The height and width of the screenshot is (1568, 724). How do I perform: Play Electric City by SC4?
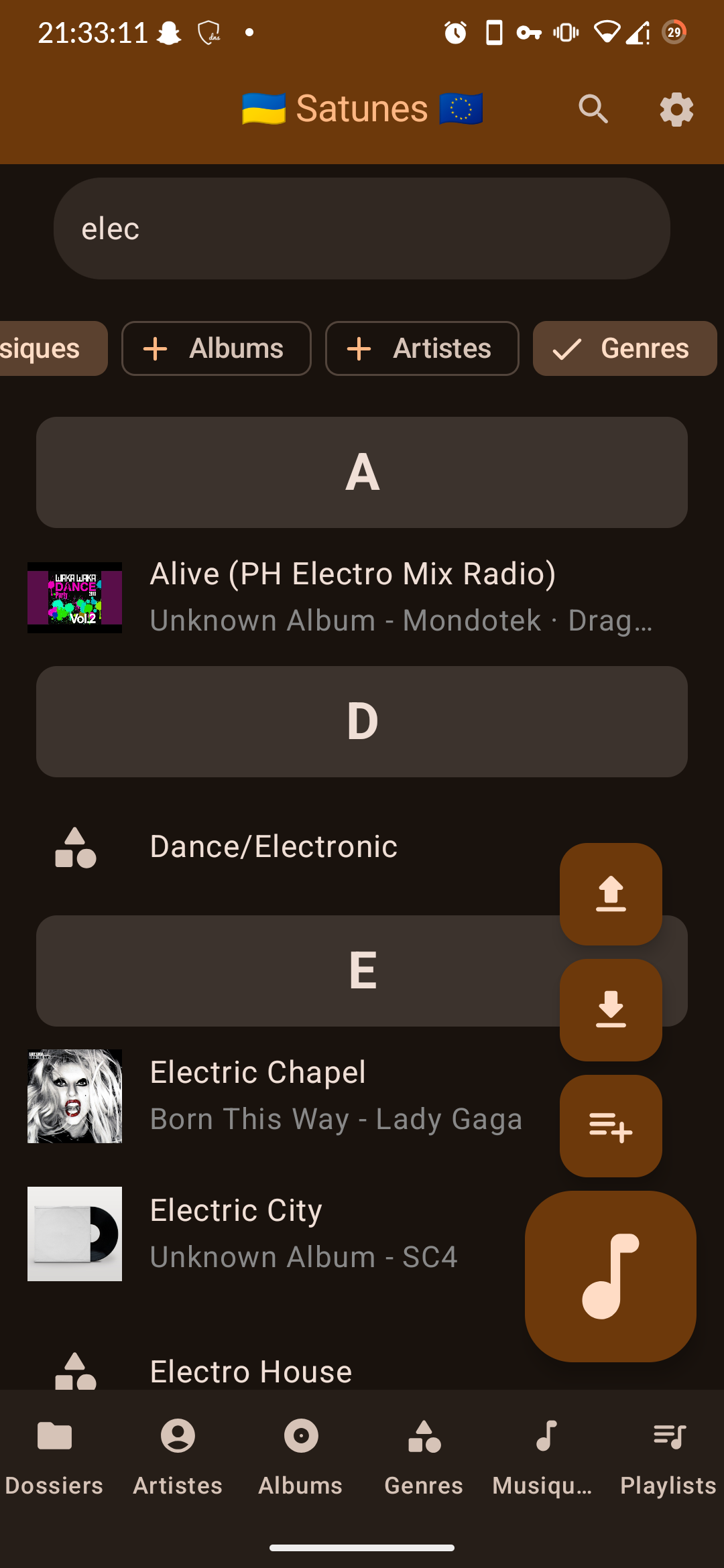click(268, 1234)
